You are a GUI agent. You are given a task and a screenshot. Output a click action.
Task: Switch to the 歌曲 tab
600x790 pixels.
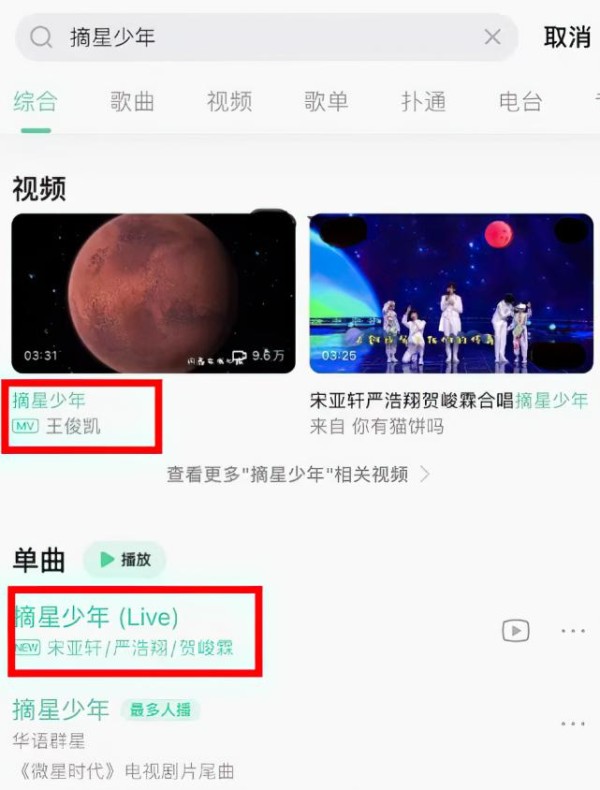pos(132,101)
